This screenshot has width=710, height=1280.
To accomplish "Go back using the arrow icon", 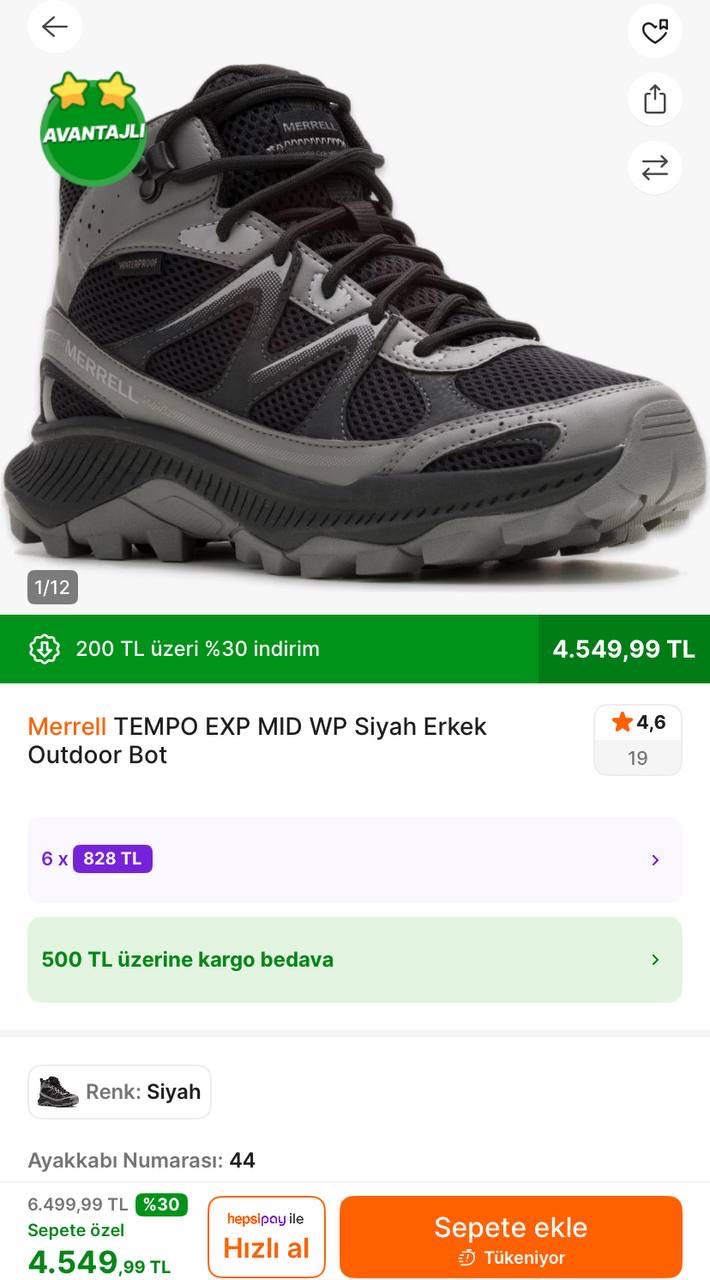I will [x=54, y=27].
